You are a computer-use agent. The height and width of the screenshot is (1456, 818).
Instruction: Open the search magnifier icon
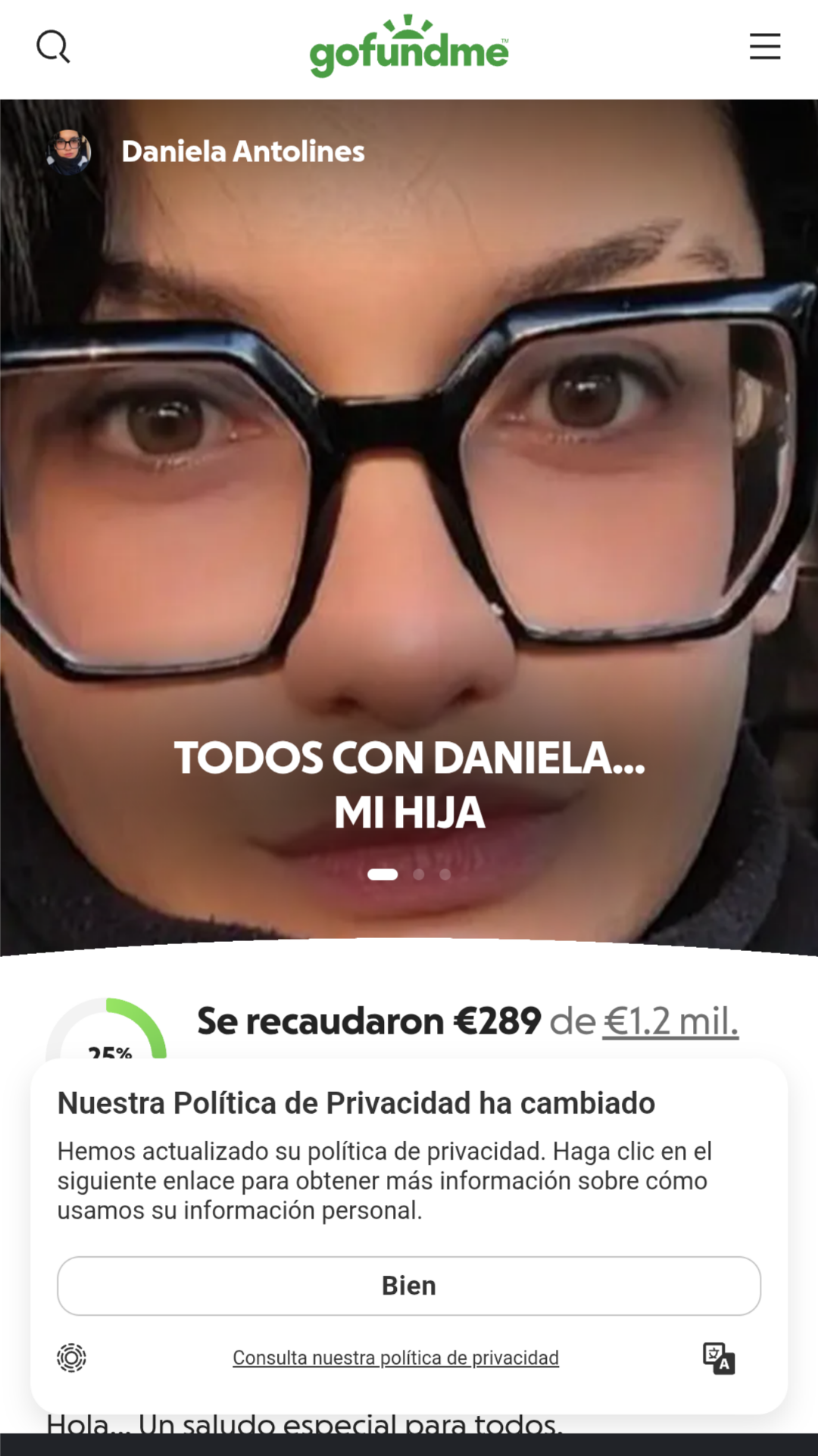tap(53, 47)
